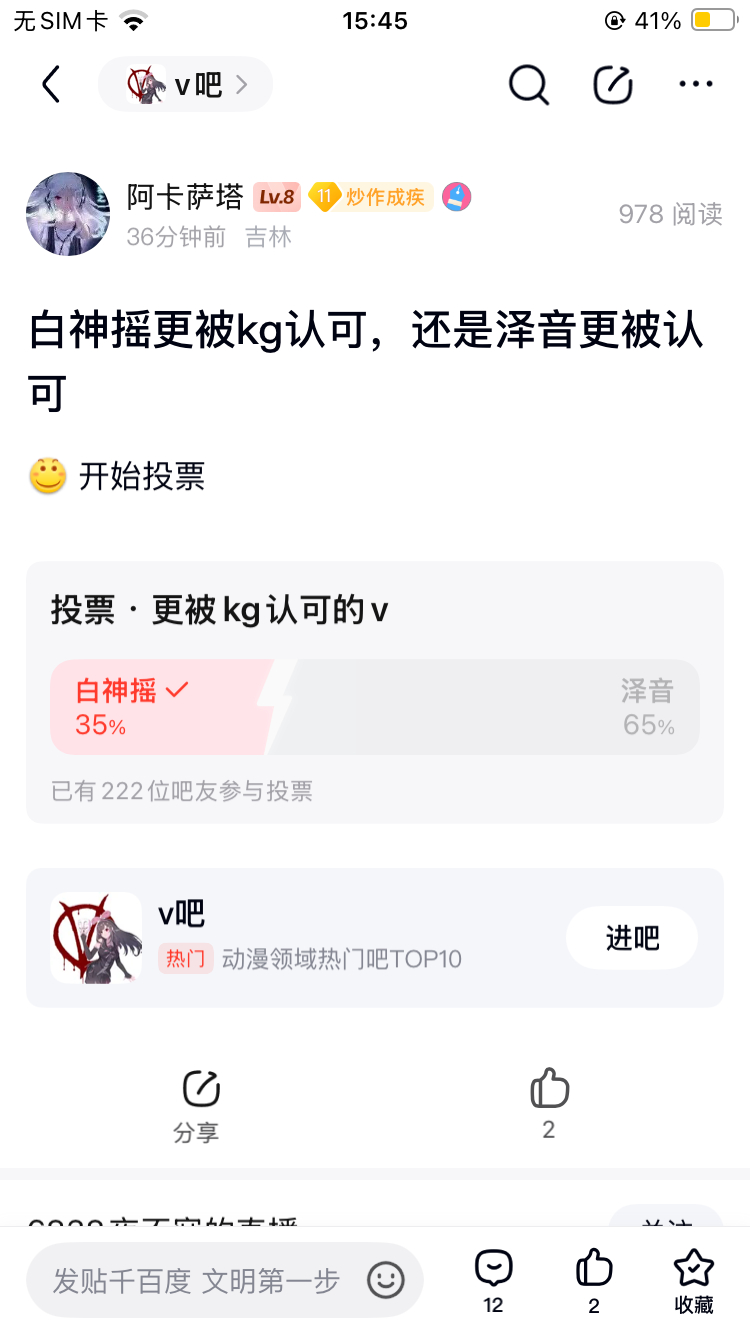Open the emoji picker in reply bar
Image resolution: width=750 pixels, height=1334 pixels.
(x=386, y=1279)
